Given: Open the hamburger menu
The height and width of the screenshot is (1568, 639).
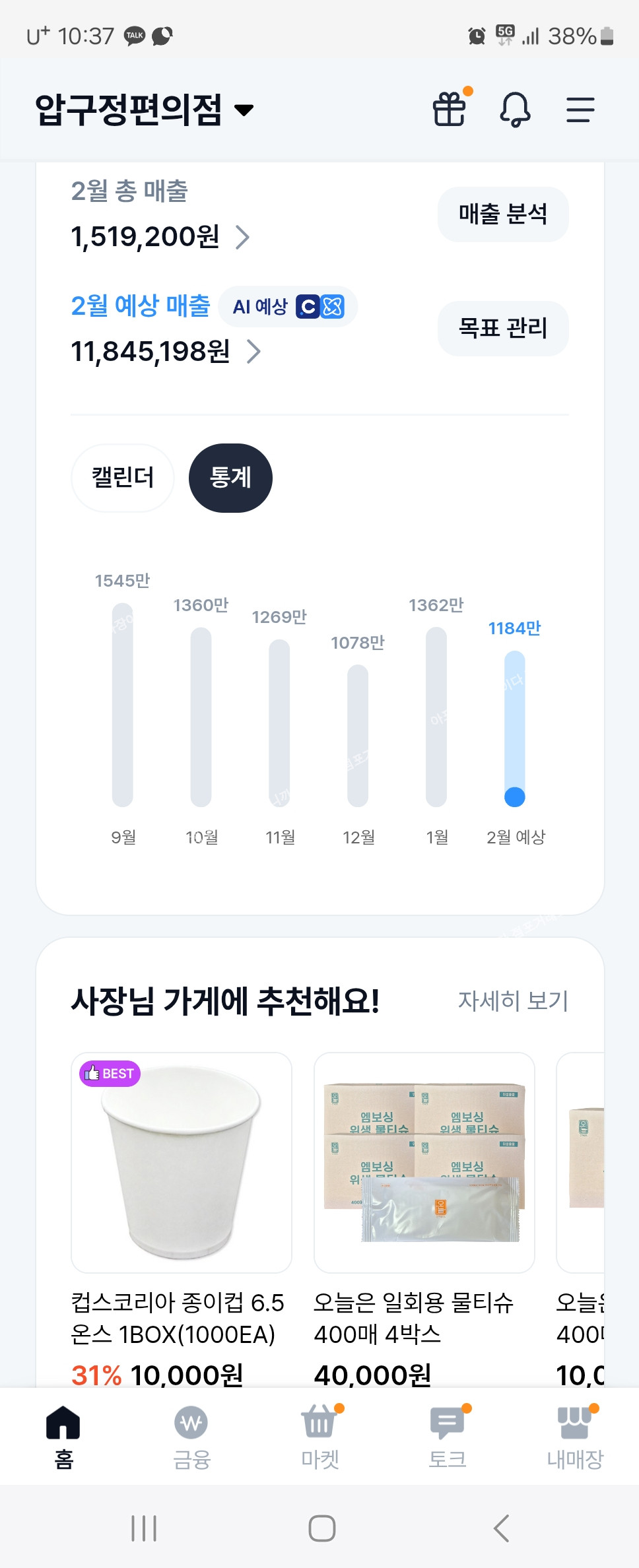Looking at the screenshot, I should [x=580, y=110].
